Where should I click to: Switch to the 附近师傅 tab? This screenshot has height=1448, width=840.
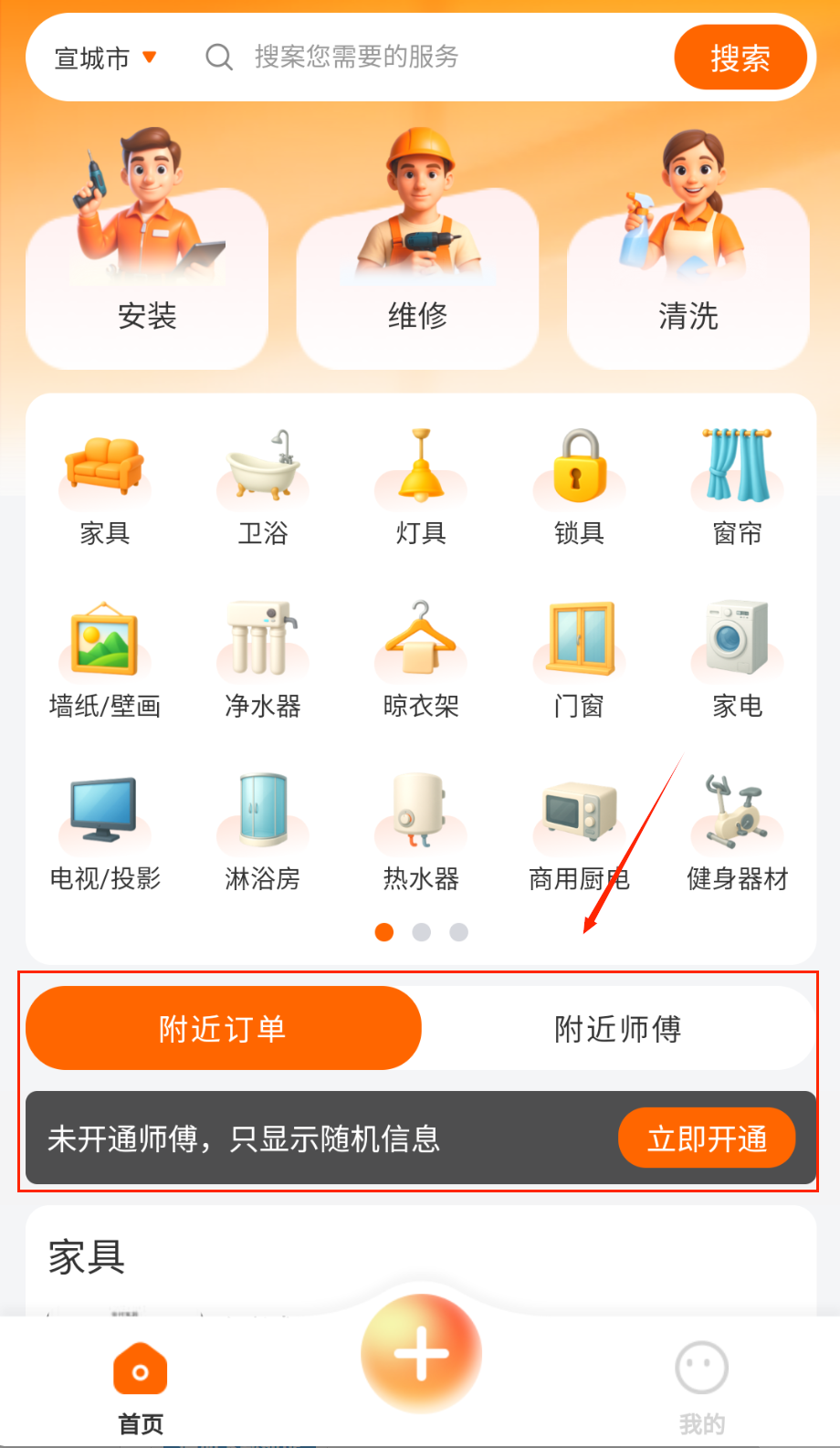coord(617,1029)
